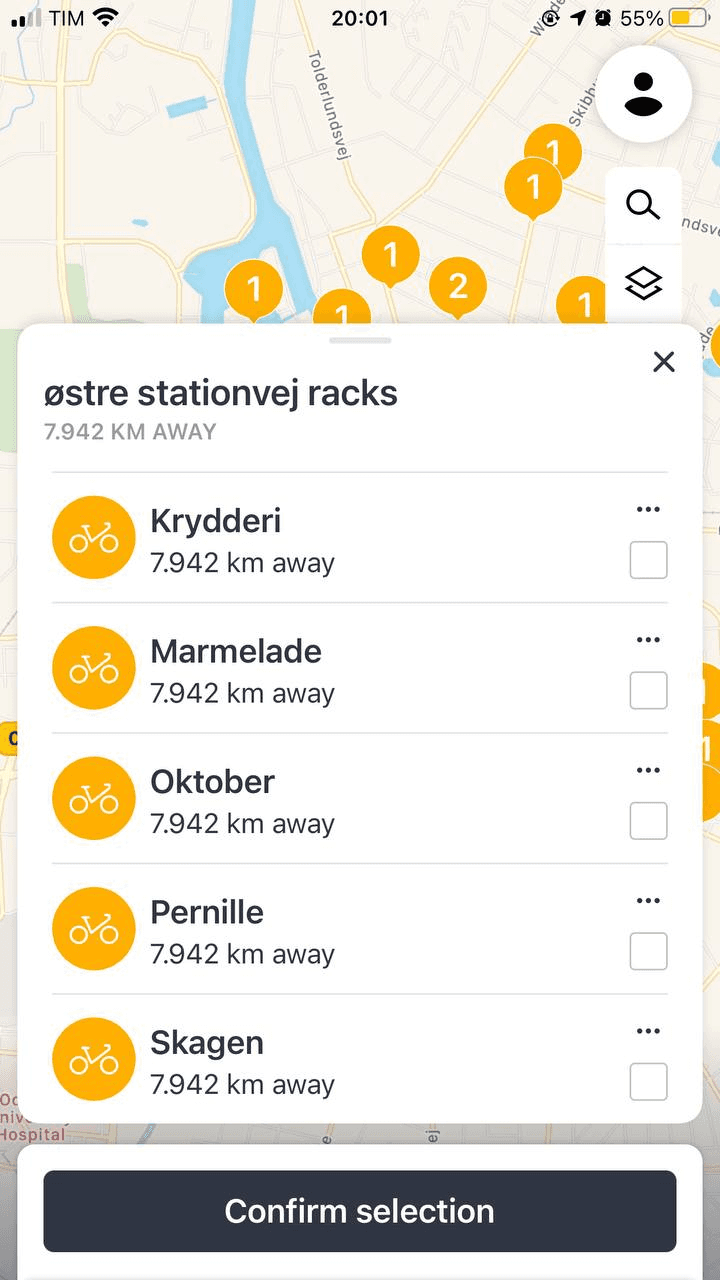Viewport: 720px width, 1280px height.
Task: Open Pernille's overflow menu
Action: tap(648, 901)
